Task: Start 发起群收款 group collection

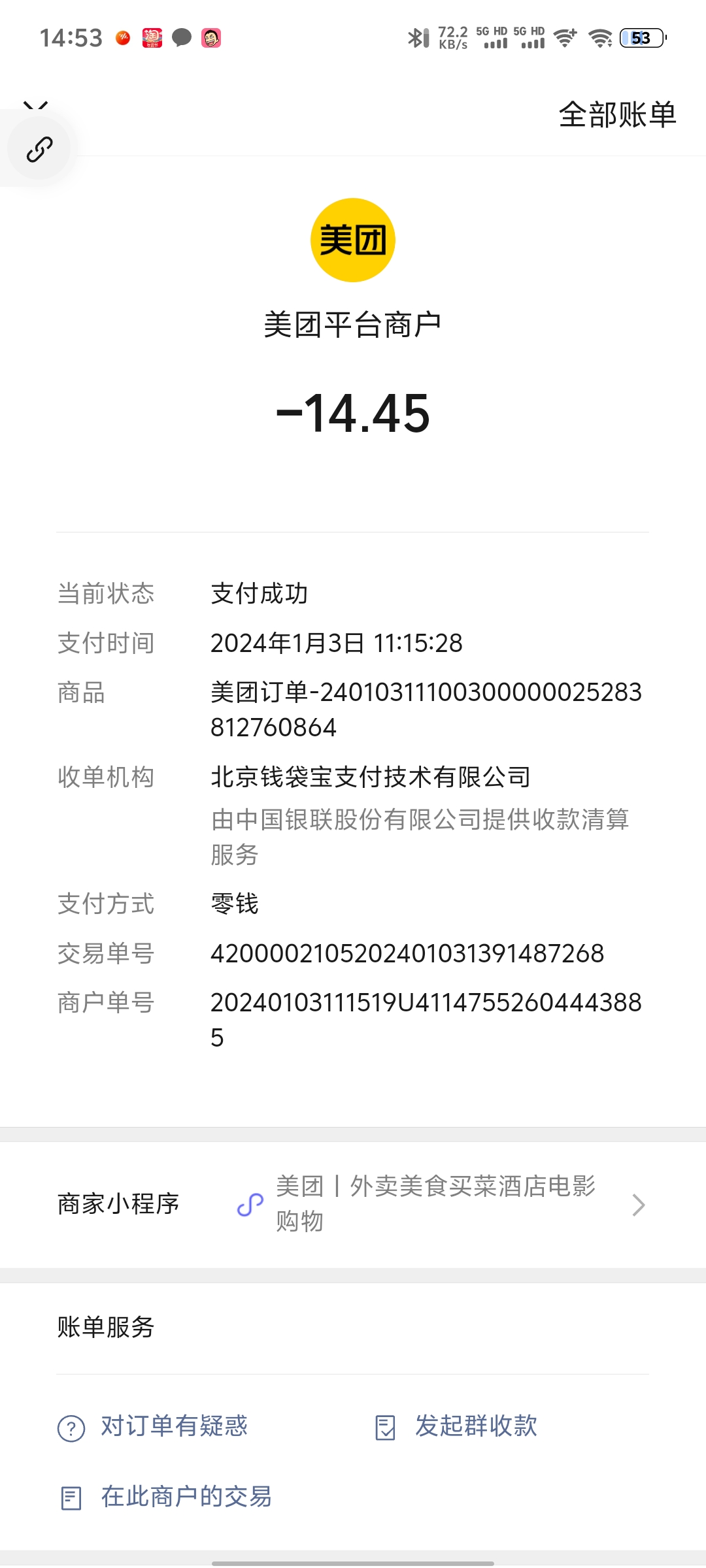Action: [x=457, y=1426]
